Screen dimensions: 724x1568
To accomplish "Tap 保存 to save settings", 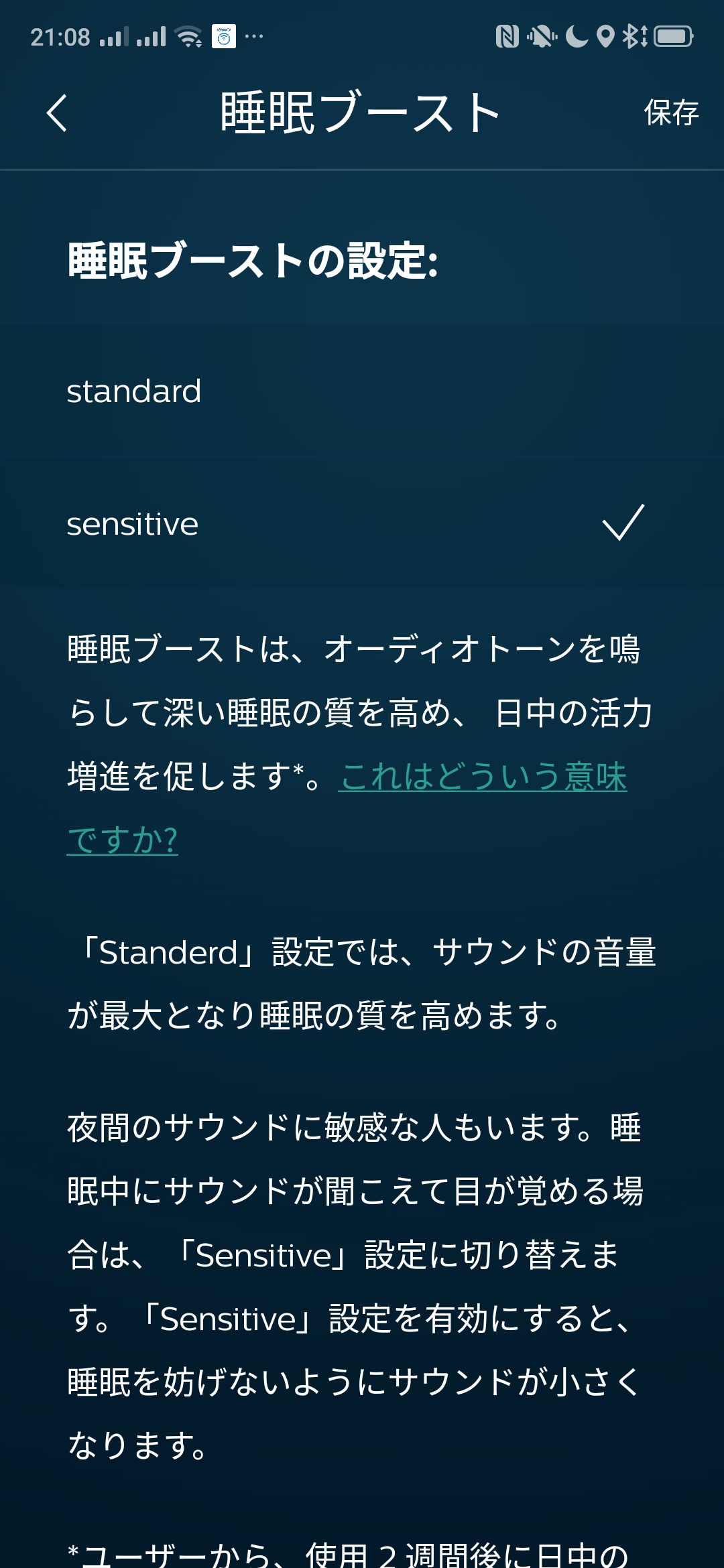I will click(670, 113).
